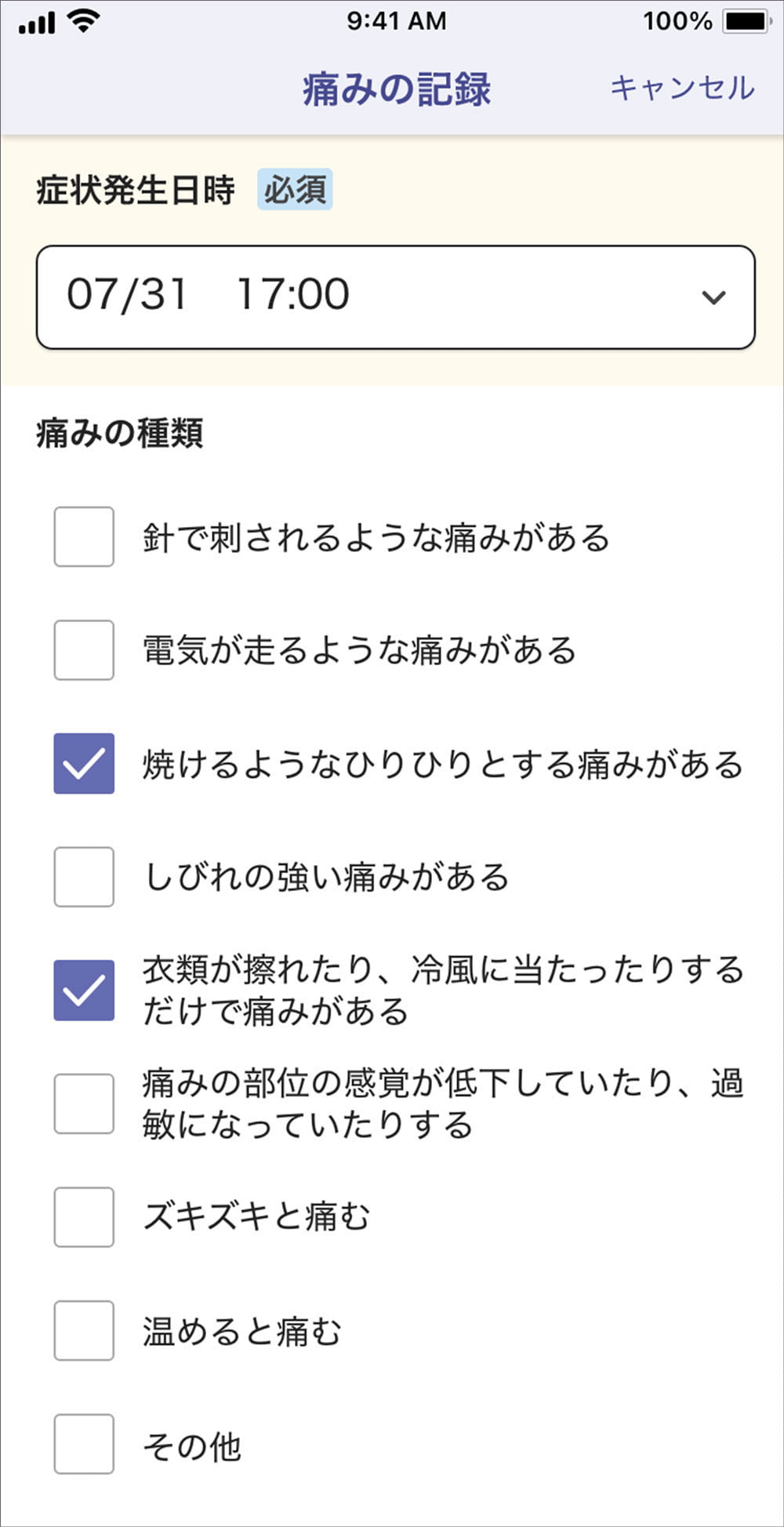
Task: Check the 温めると痛む checkbox
Action: 83,1331
